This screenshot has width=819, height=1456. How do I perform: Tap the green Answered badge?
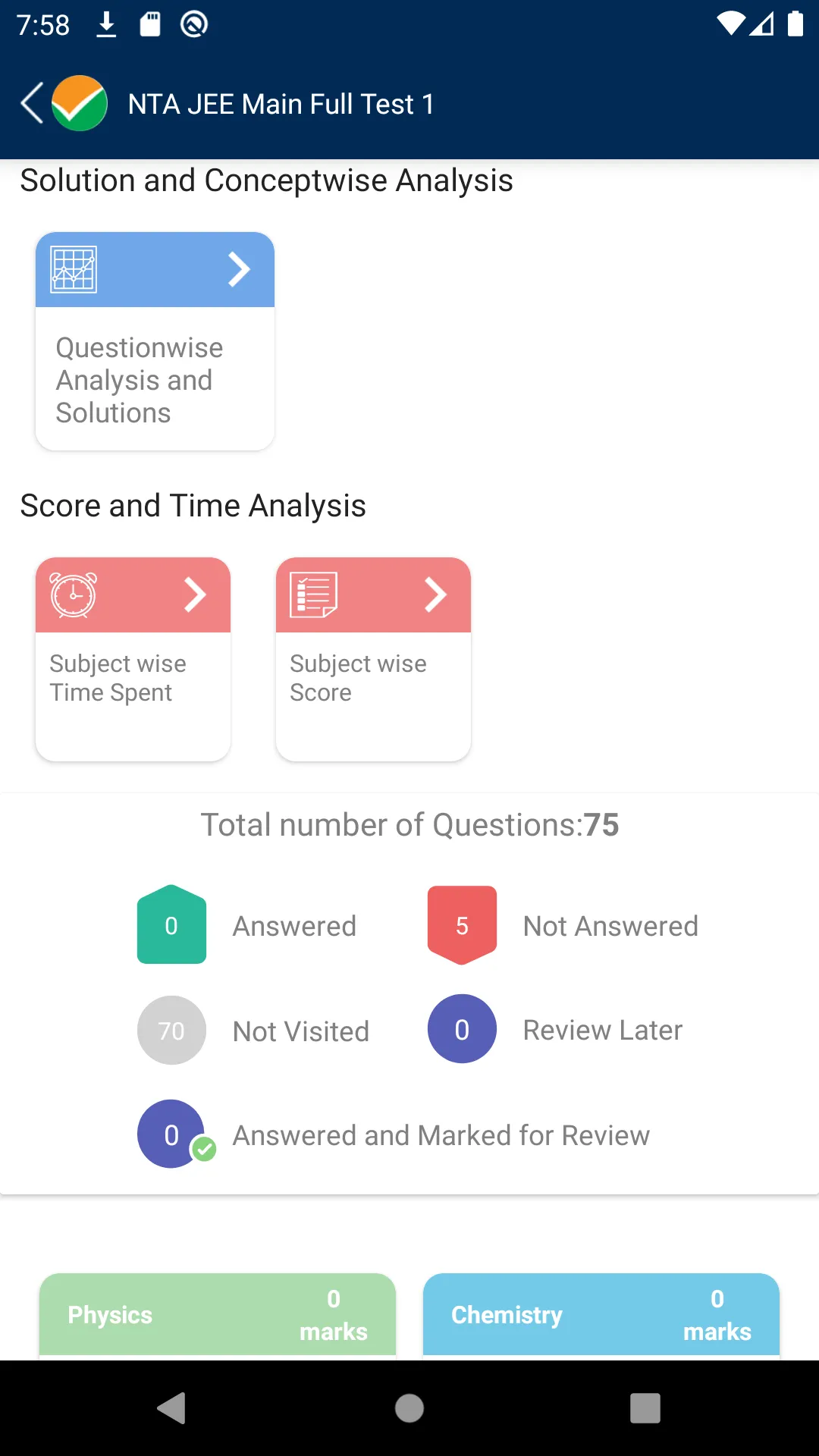coord(171,925)
